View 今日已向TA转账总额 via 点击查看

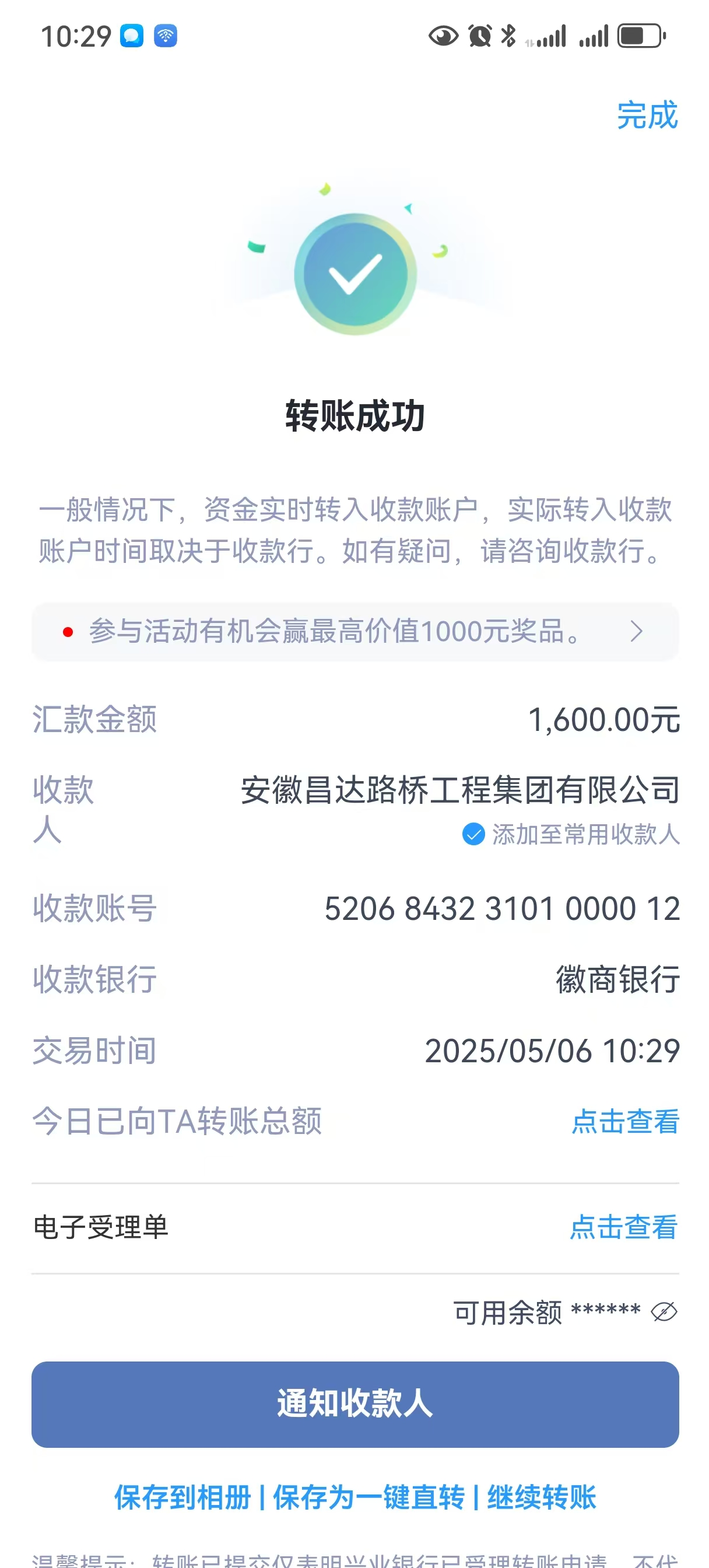pyautogui.click(x=625, y=1121)
